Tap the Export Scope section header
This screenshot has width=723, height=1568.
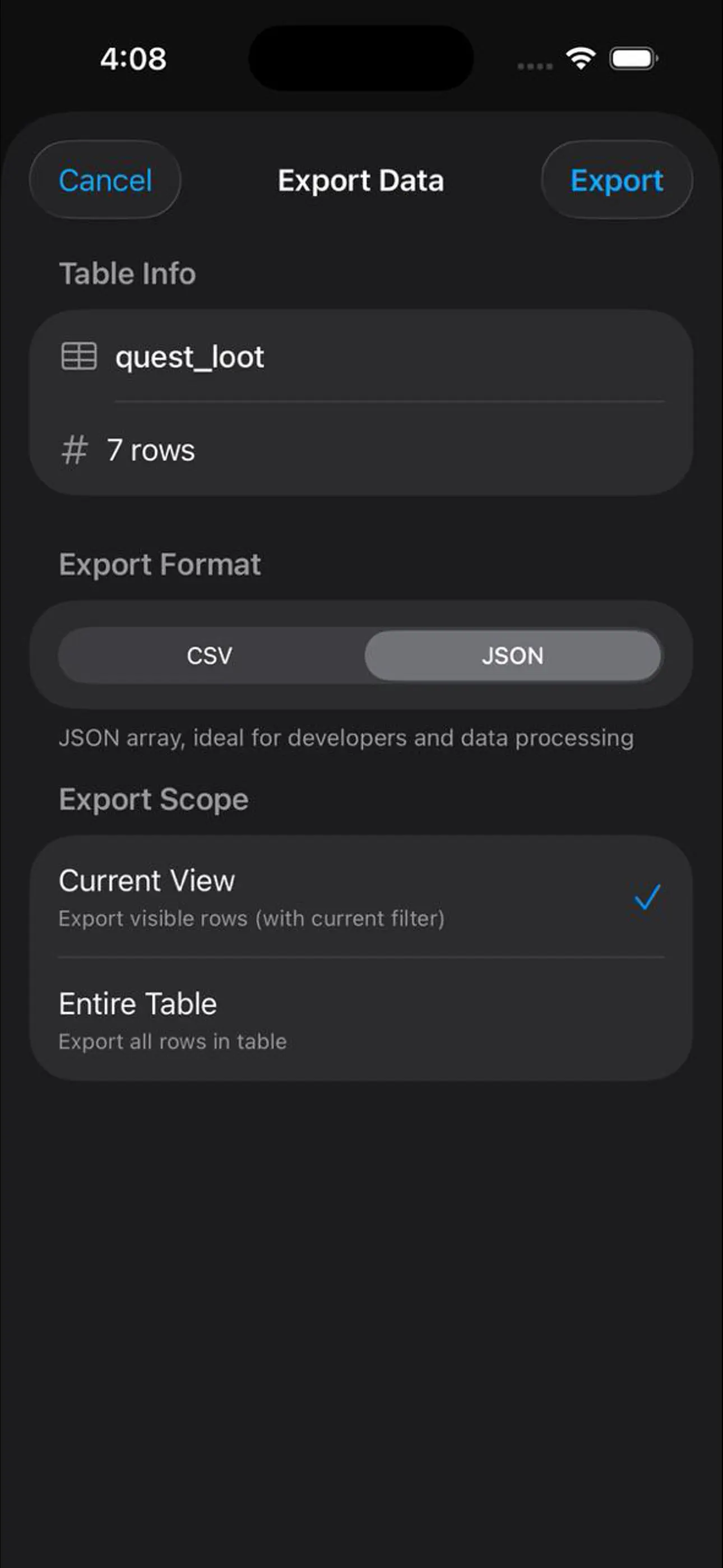point(154,799)
